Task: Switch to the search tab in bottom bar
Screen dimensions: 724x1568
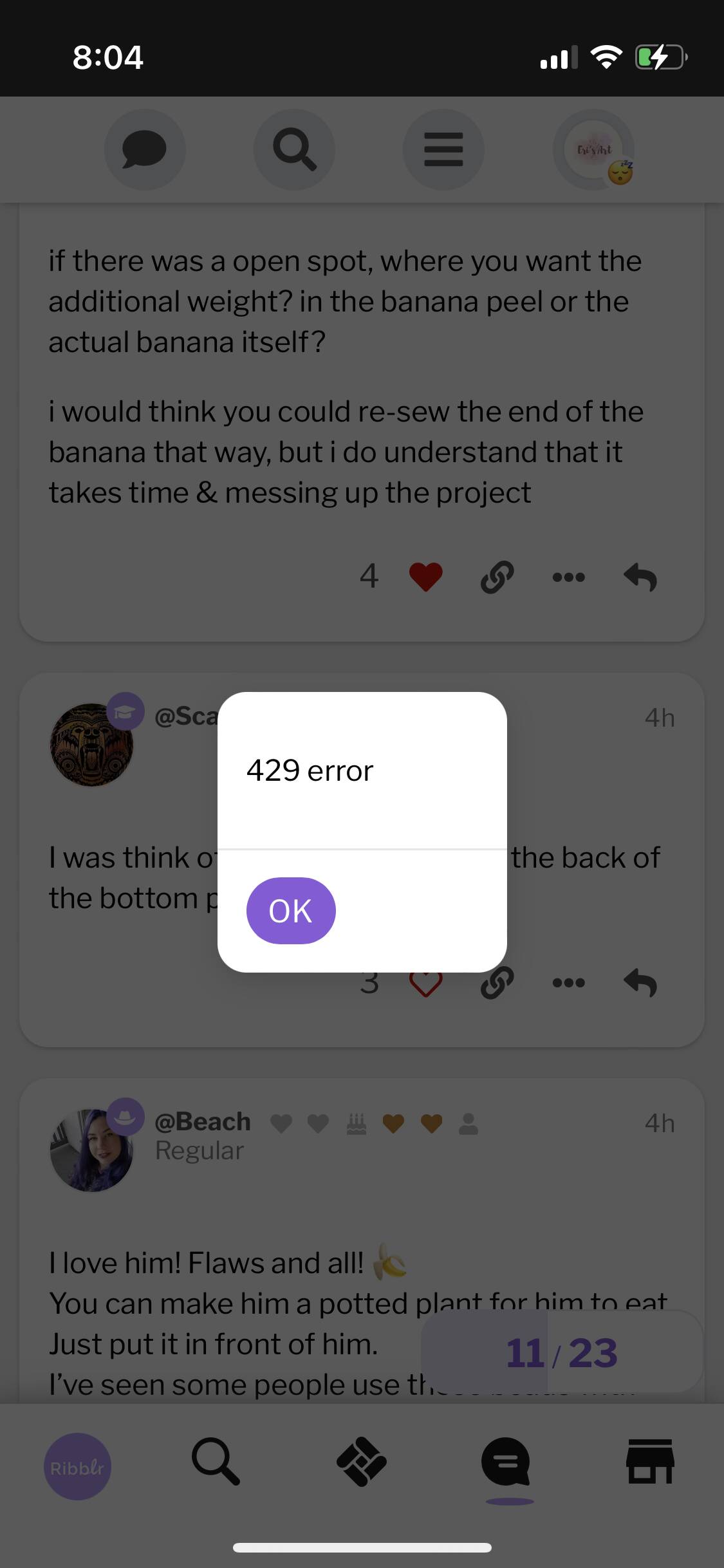Action: [216, 1462]
